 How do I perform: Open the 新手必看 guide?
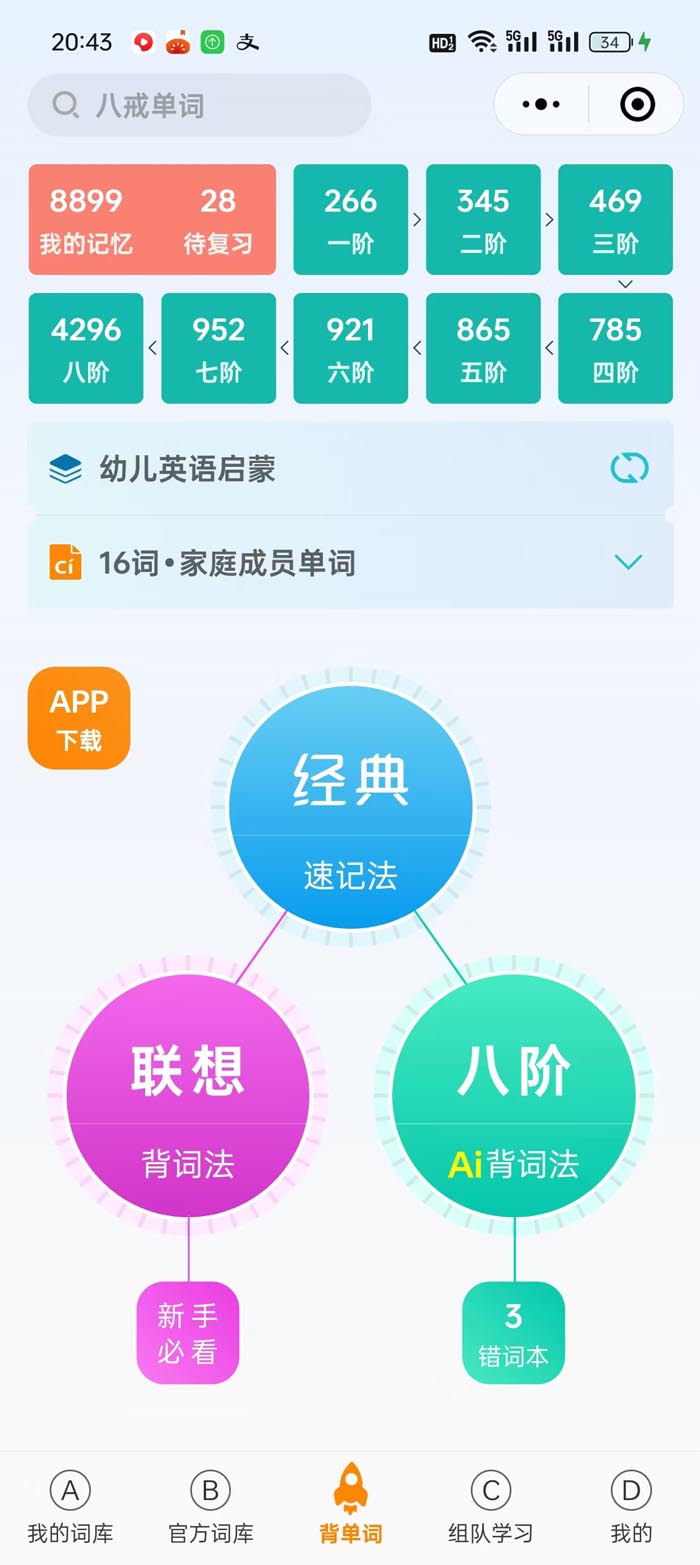pyautogui.click(x=188, y=1333)
